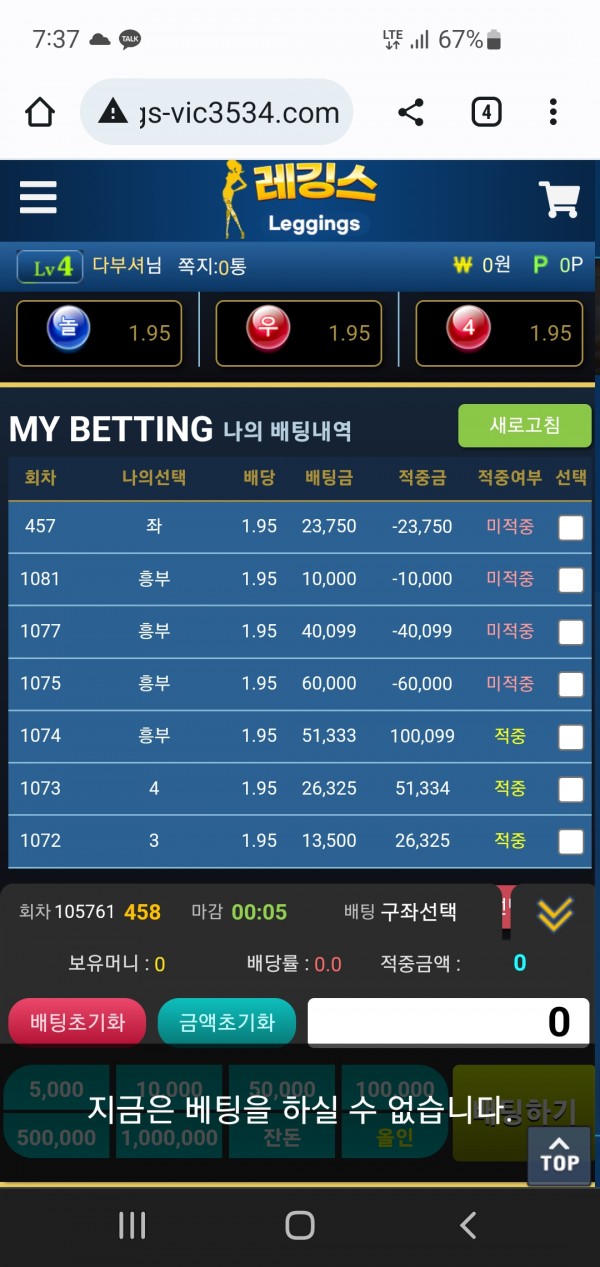Screen dimensions: 600x1267
Task: Go back with system back button
Action: pos(467,1225)
